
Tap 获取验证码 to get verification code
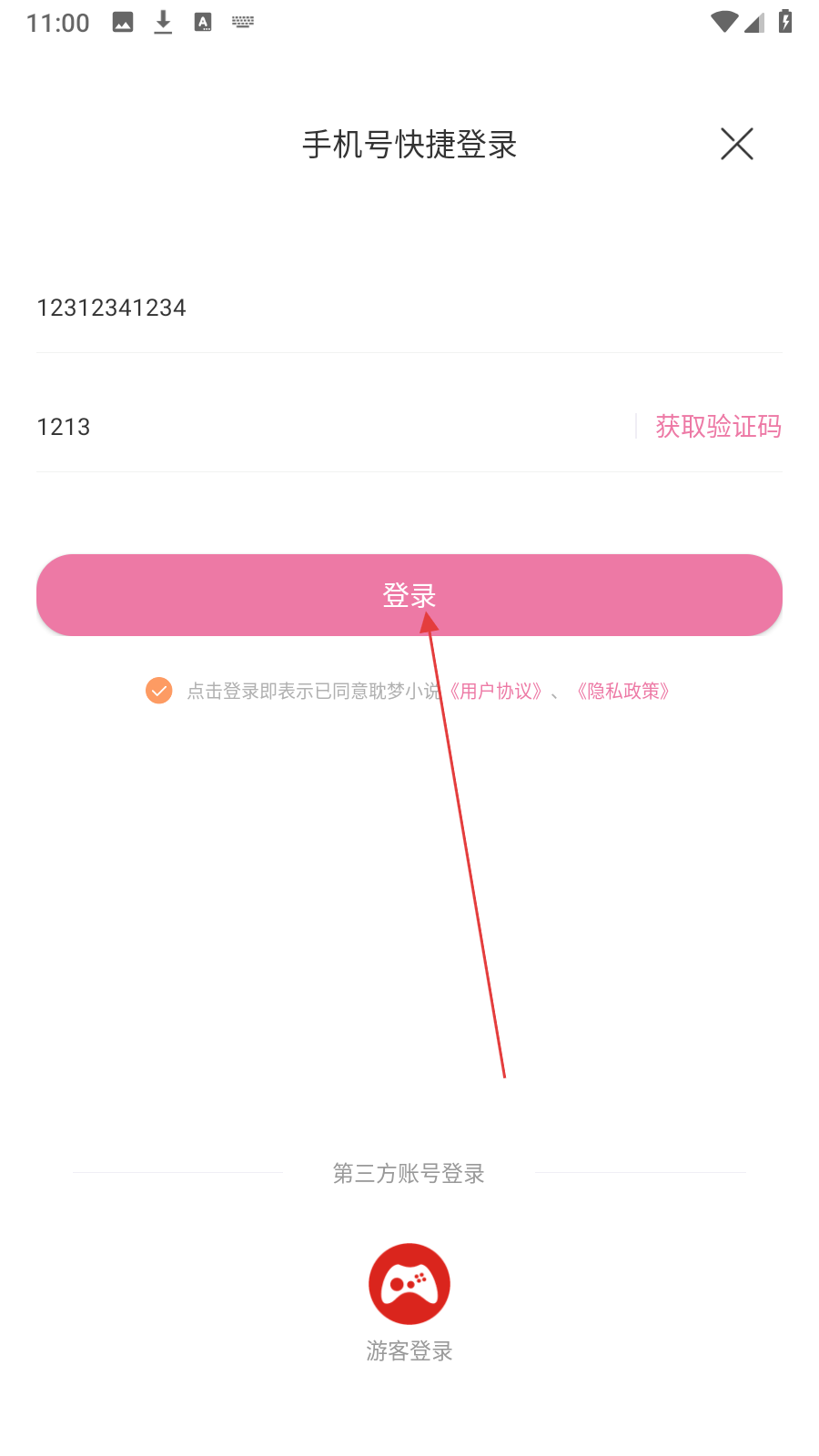click(718, 426)
